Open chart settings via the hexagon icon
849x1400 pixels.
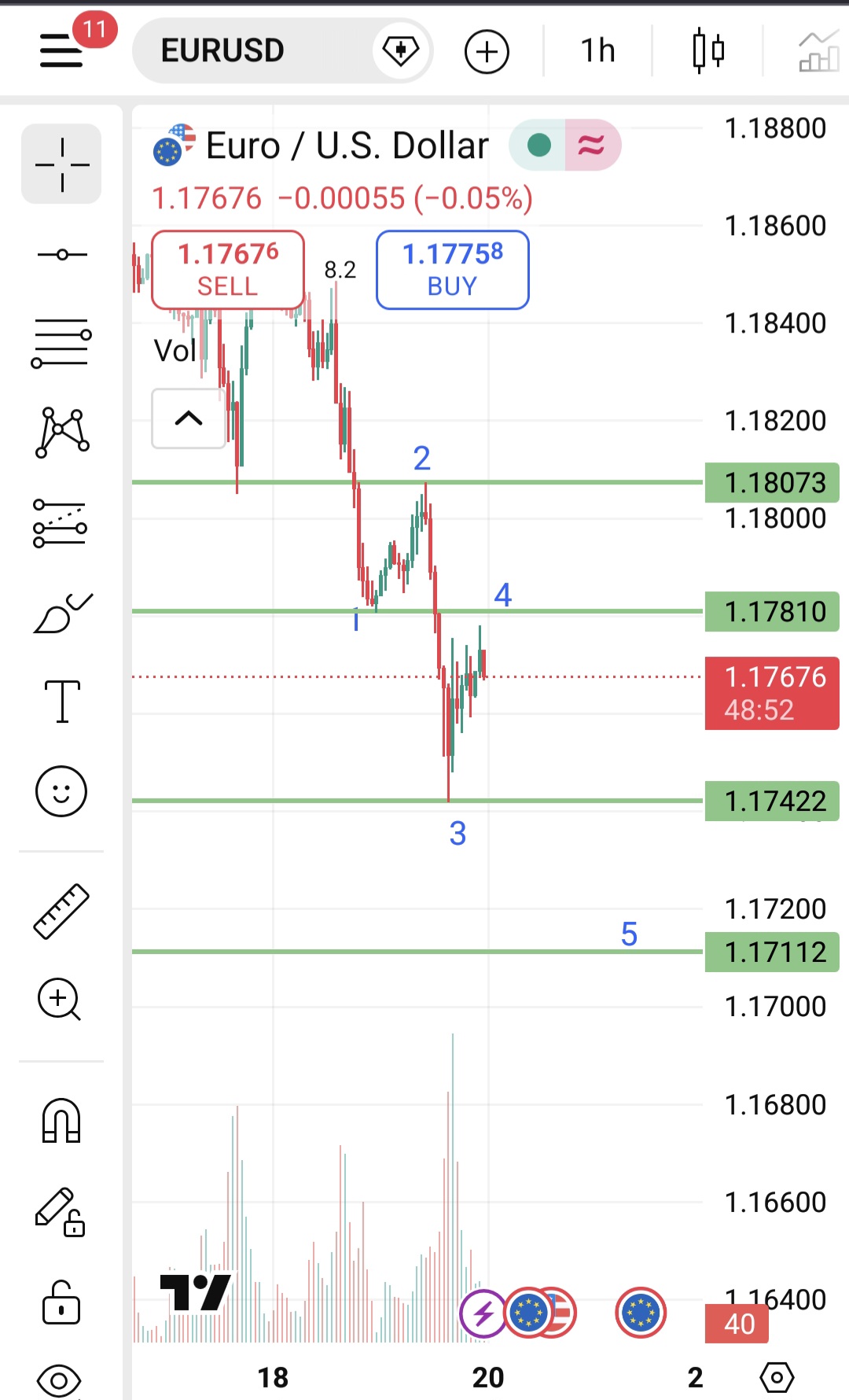(x=777, y=1377)
